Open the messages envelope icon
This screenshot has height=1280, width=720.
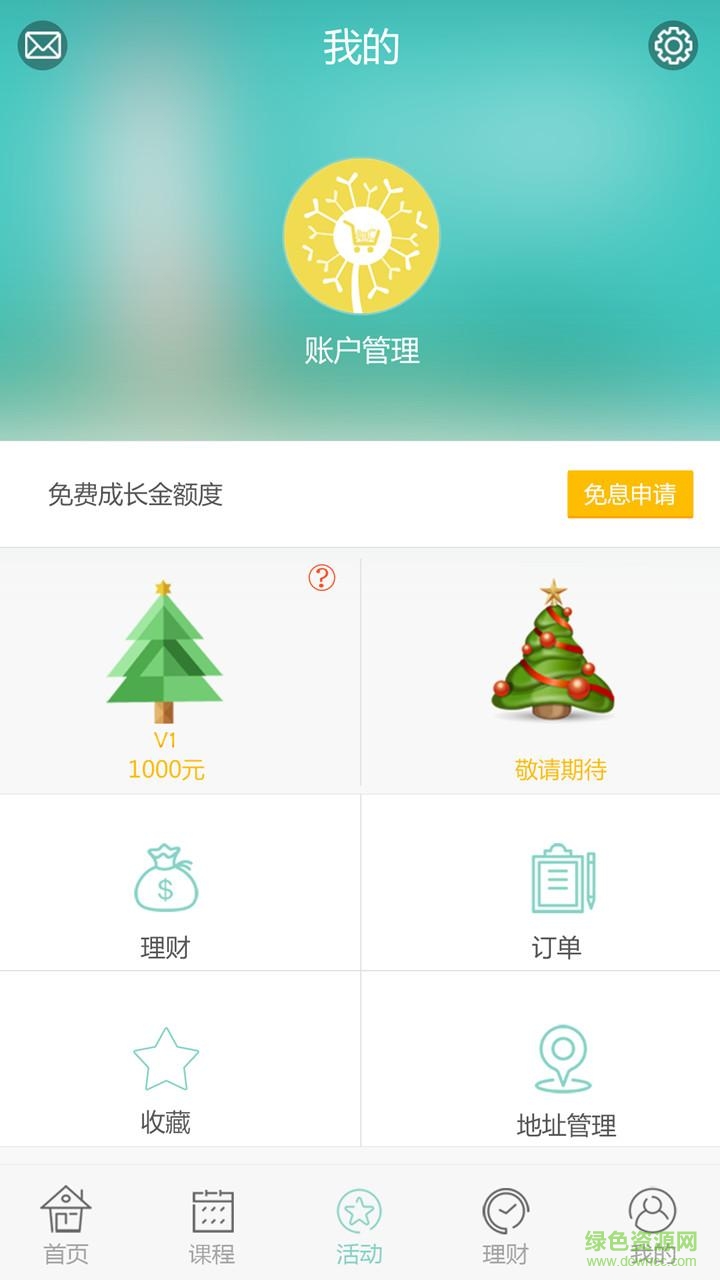40,44
